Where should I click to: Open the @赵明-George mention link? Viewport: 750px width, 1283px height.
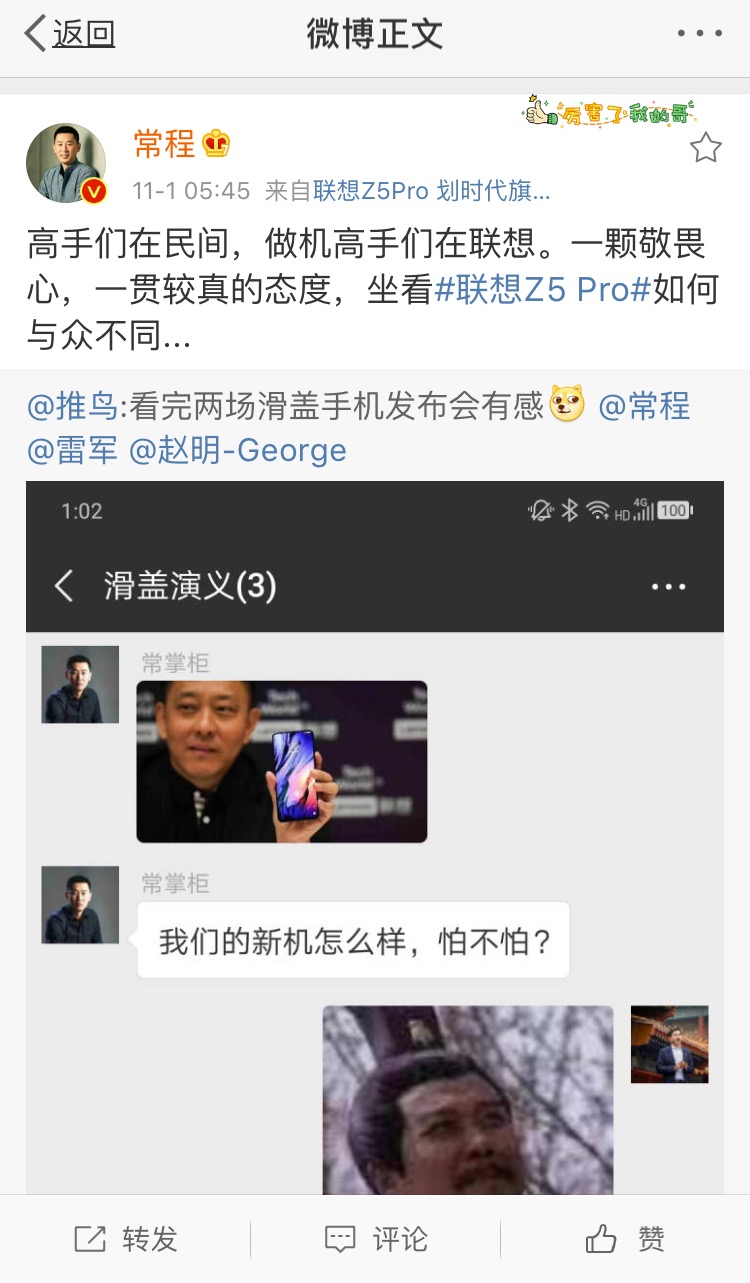coord(238,450)
